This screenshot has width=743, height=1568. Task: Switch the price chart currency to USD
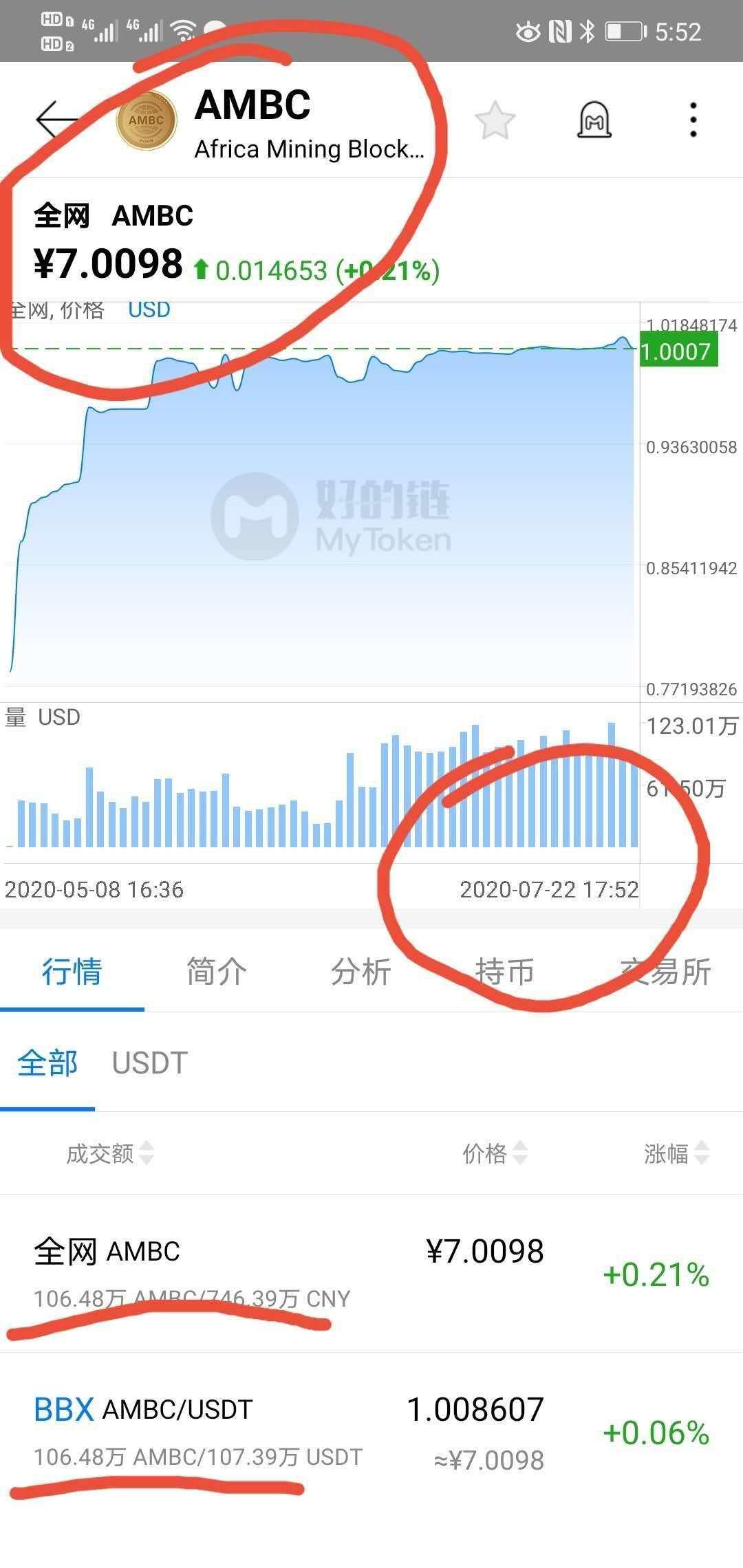pos(149,310)
